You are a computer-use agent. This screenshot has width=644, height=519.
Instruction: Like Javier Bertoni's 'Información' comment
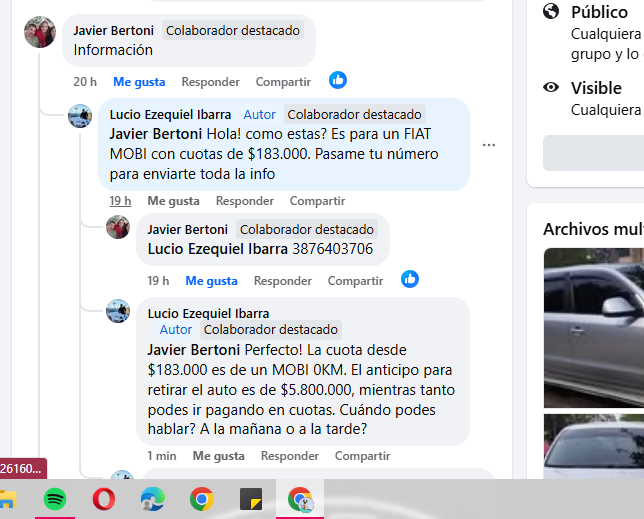[139, 82]
